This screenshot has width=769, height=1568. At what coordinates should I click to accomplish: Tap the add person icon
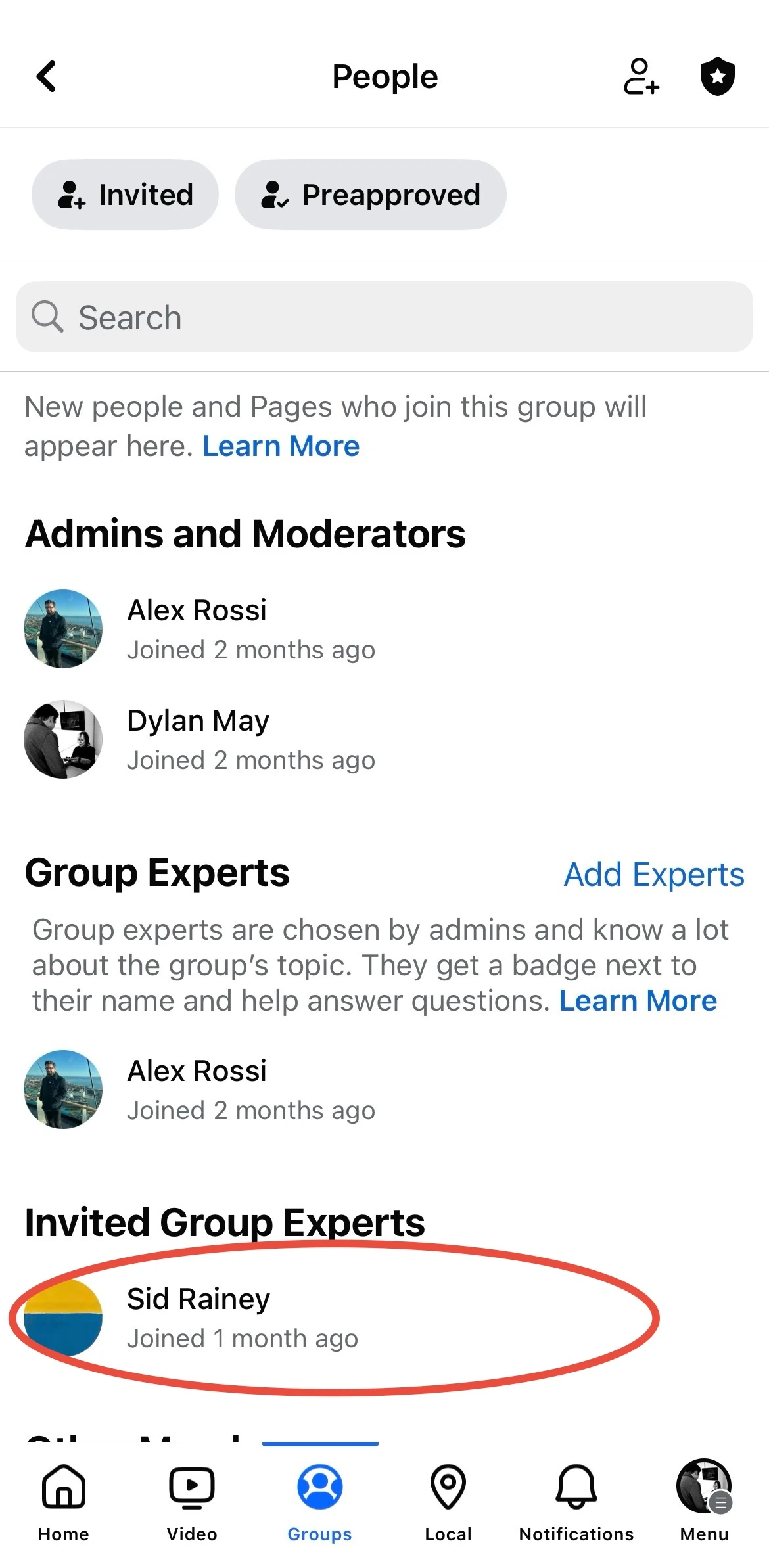tap(641, 76)
